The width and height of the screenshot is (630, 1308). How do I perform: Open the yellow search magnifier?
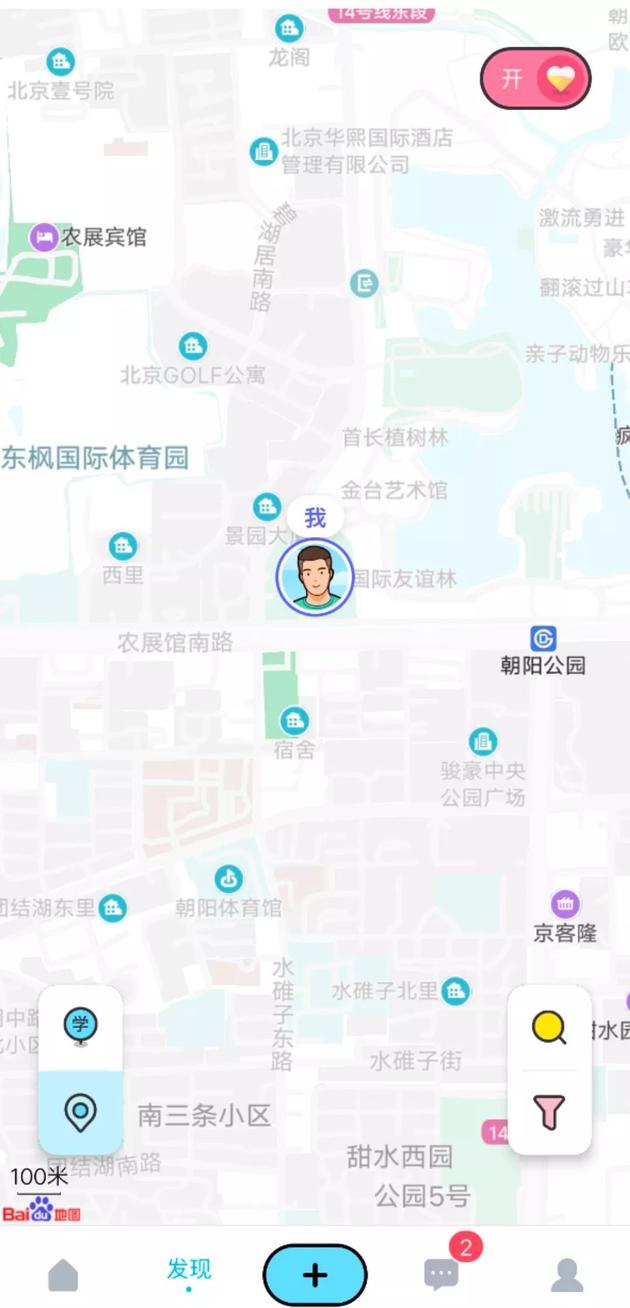pos(549,1027)
